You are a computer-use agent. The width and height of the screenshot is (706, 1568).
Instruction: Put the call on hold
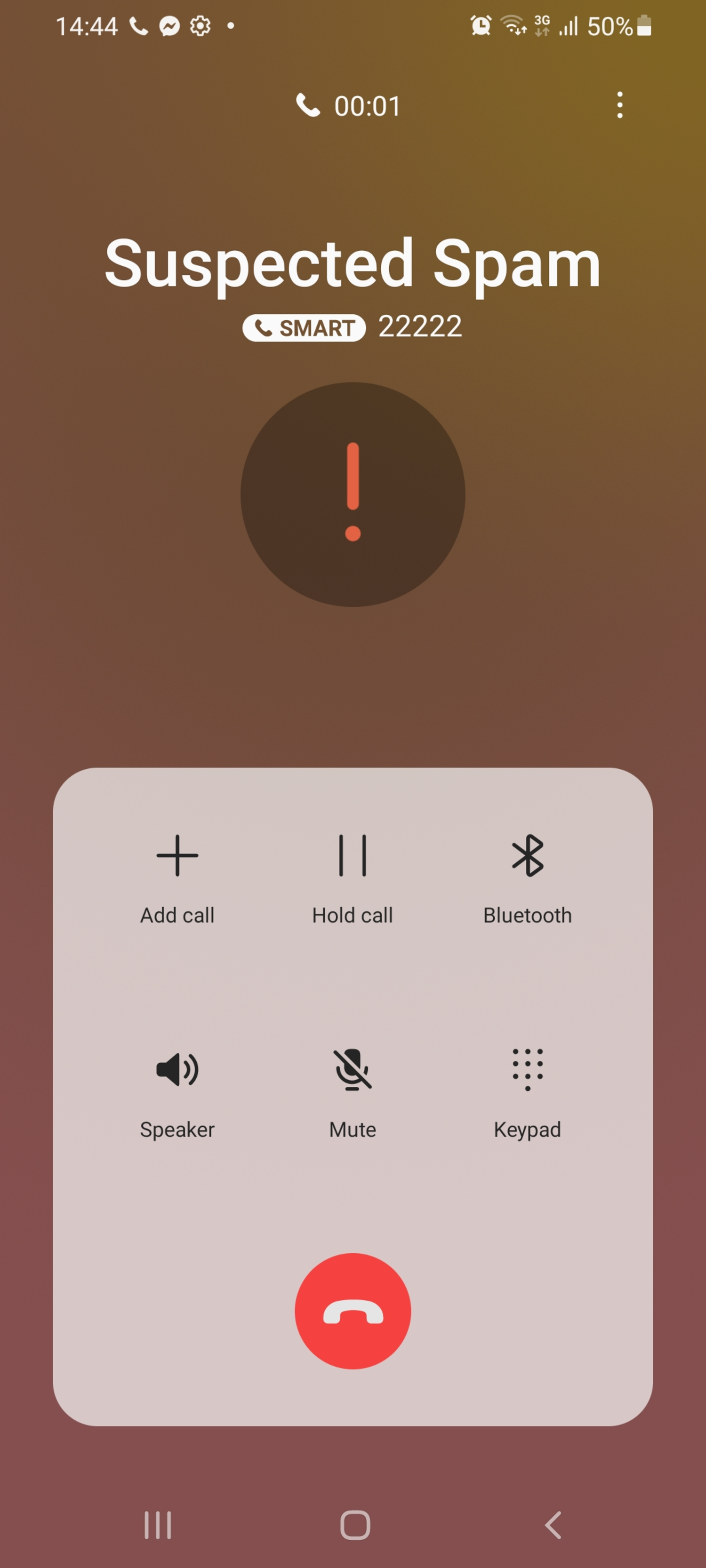point(352,877)
